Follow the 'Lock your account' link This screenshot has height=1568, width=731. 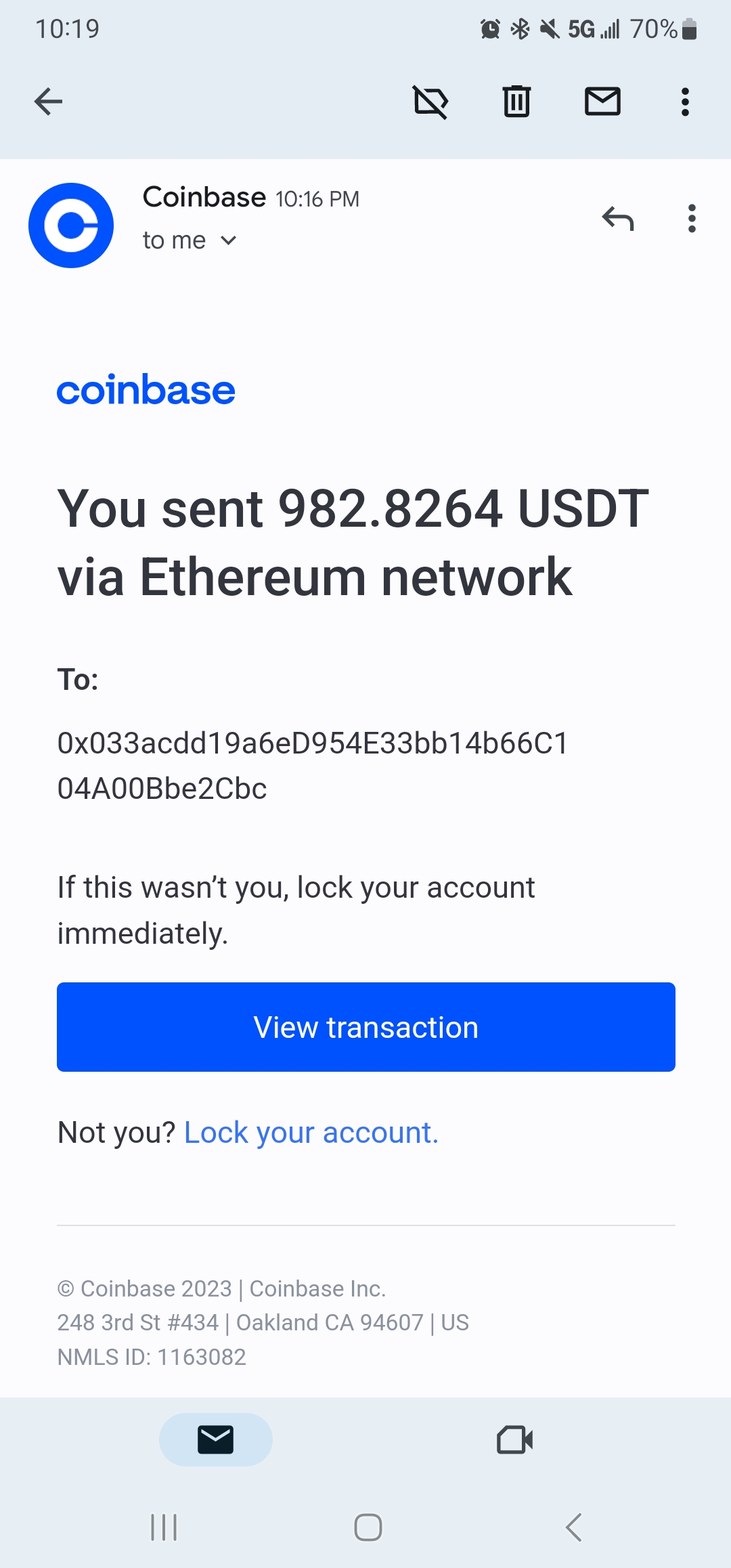pos(311,1133)
